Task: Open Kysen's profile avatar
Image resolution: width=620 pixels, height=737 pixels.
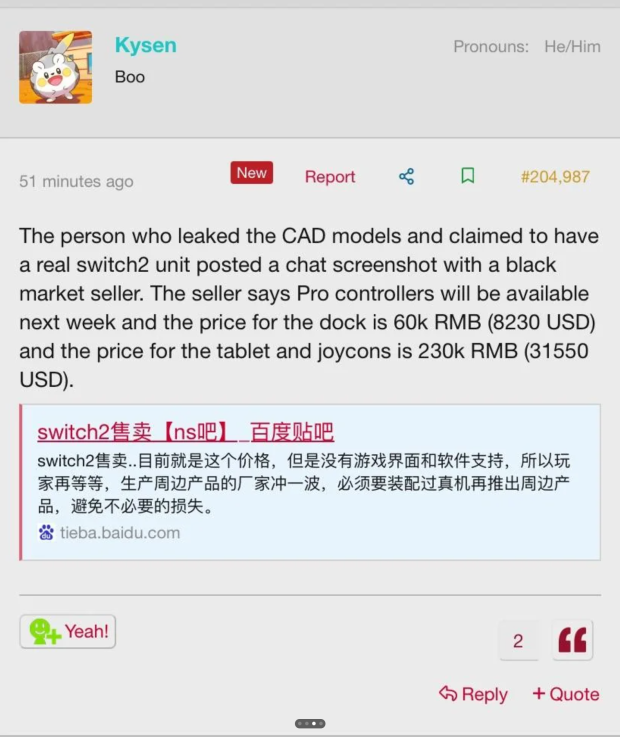Action: tap(56, 67)
